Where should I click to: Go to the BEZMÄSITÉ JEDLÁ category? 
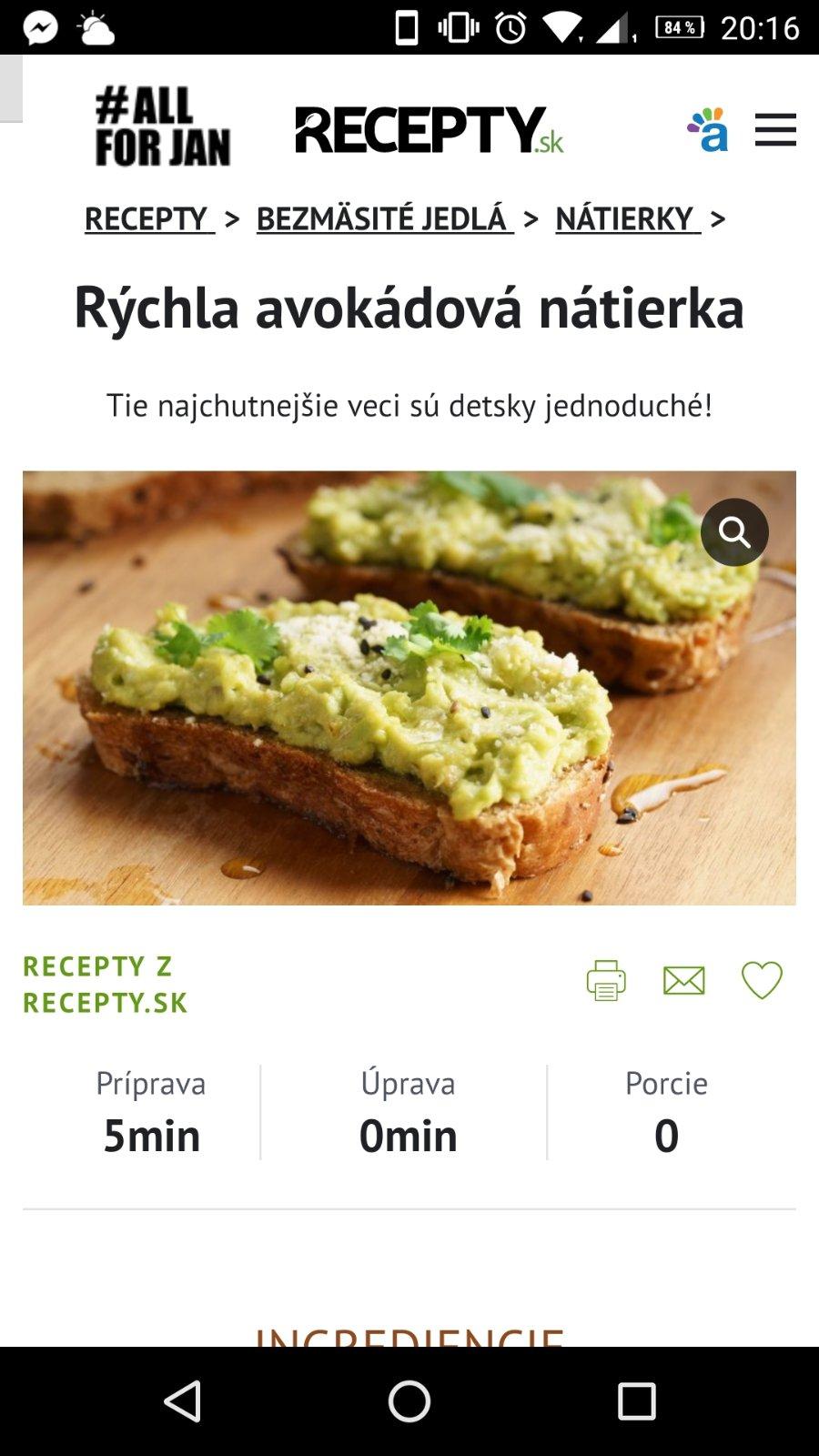coord(384,218)
